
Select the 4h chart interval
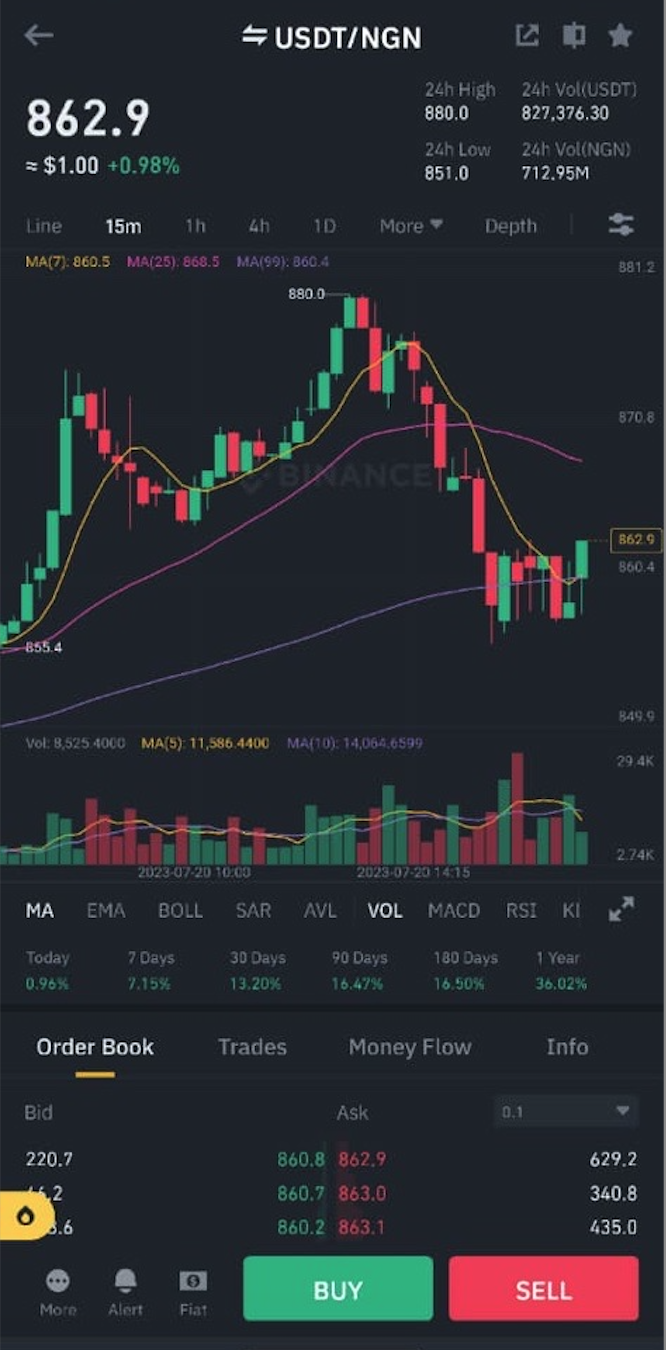click(x=259, y=226)
